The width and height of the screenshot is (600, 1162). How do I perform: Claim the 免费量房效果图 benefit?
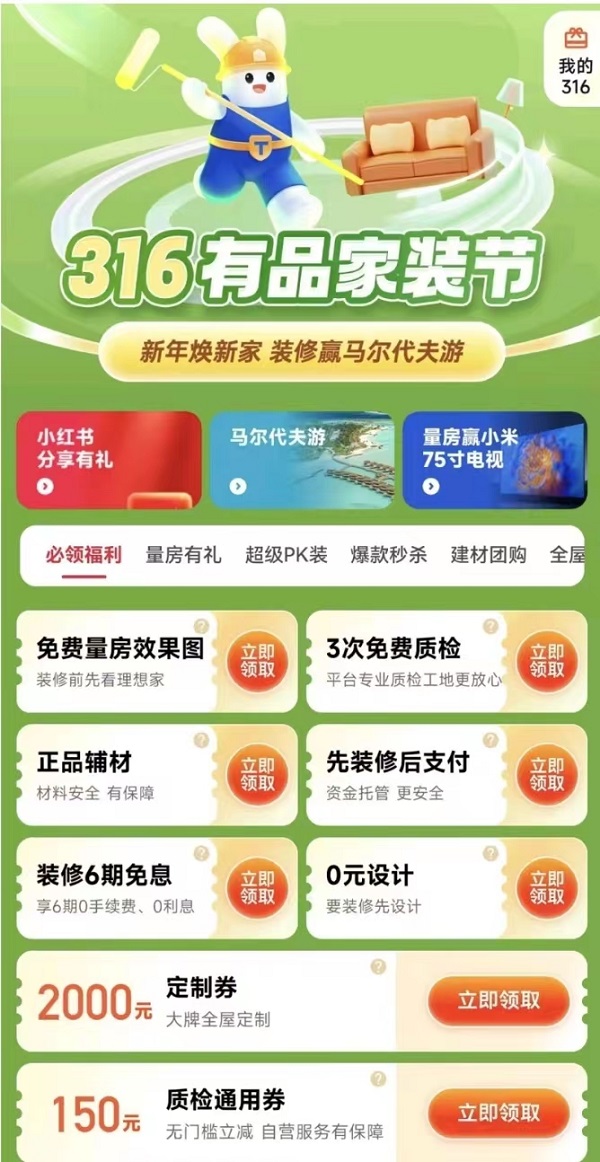[x=258, y=661]
